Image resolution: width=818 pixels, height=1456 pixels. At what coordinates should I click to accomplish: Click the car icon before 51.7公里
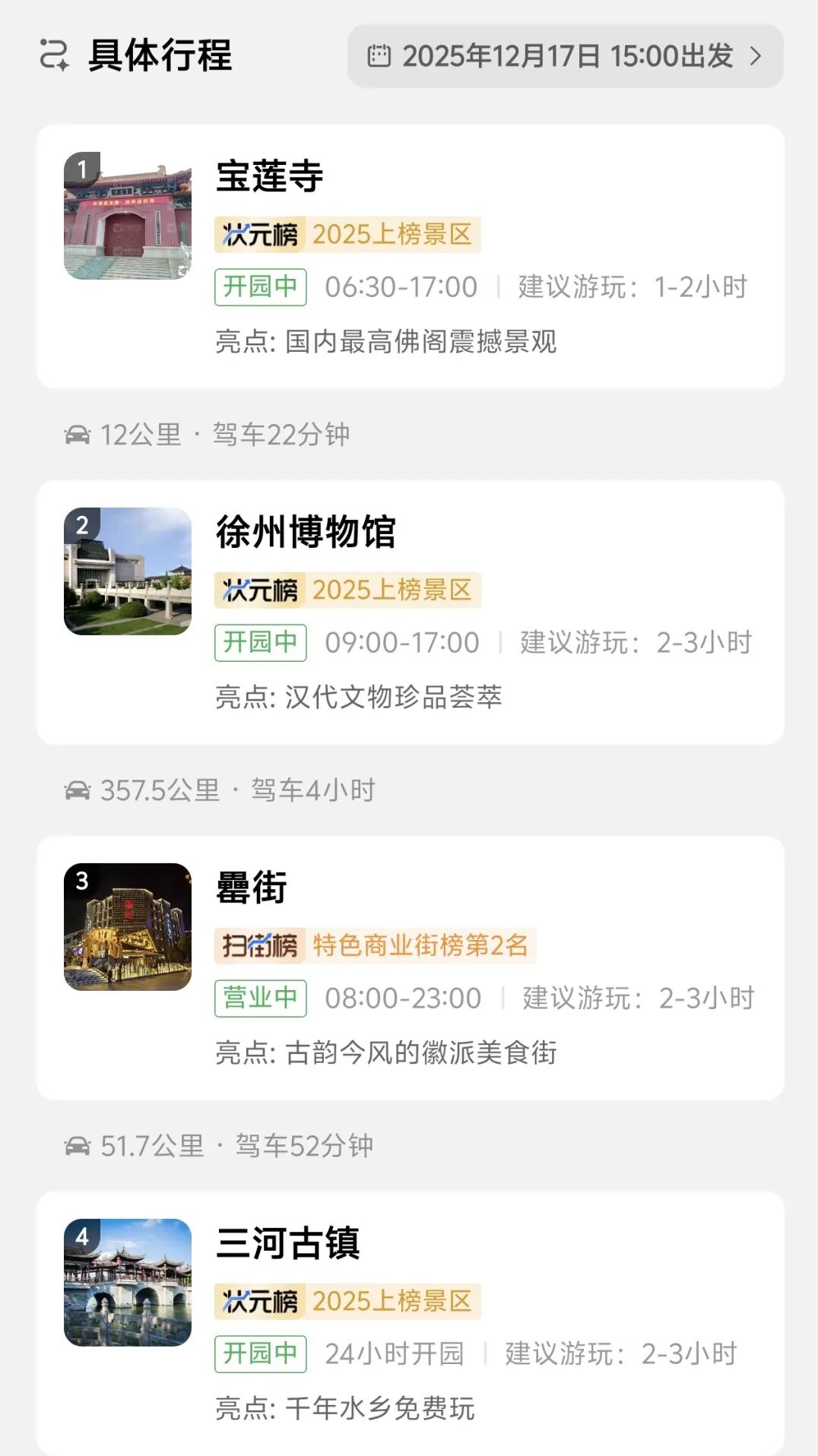tap(77, 1147)
